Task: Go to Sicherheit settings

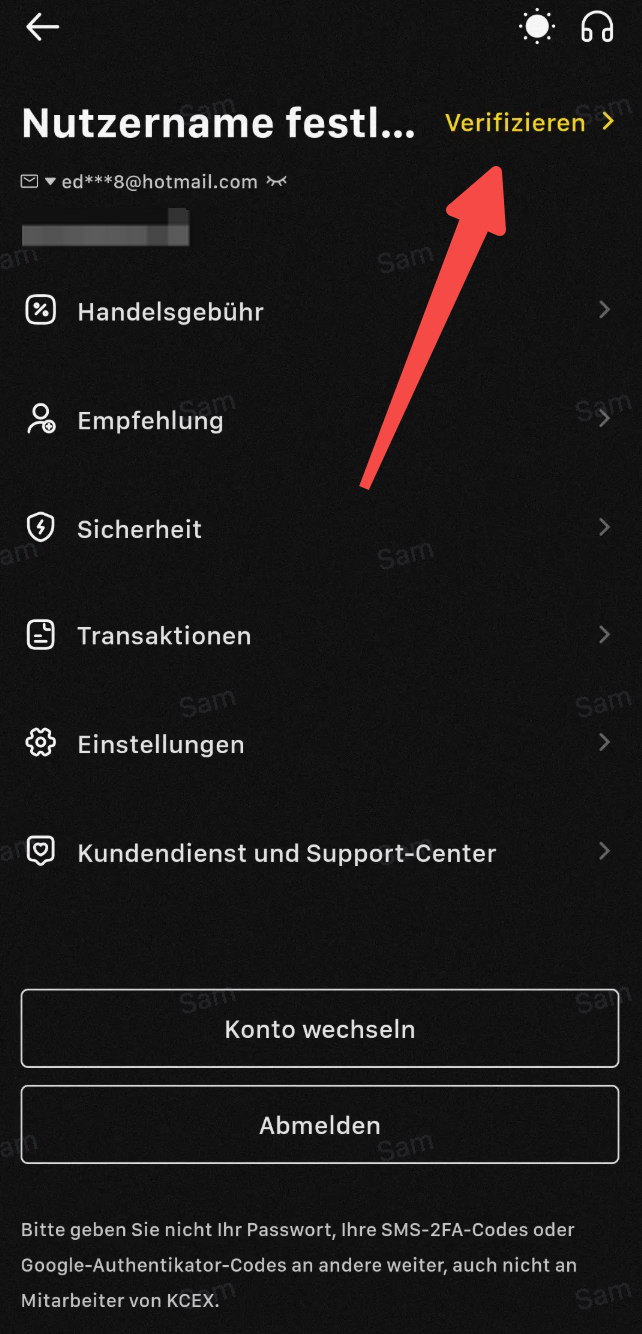Action: pyautogui.click(x=320, y=528)
